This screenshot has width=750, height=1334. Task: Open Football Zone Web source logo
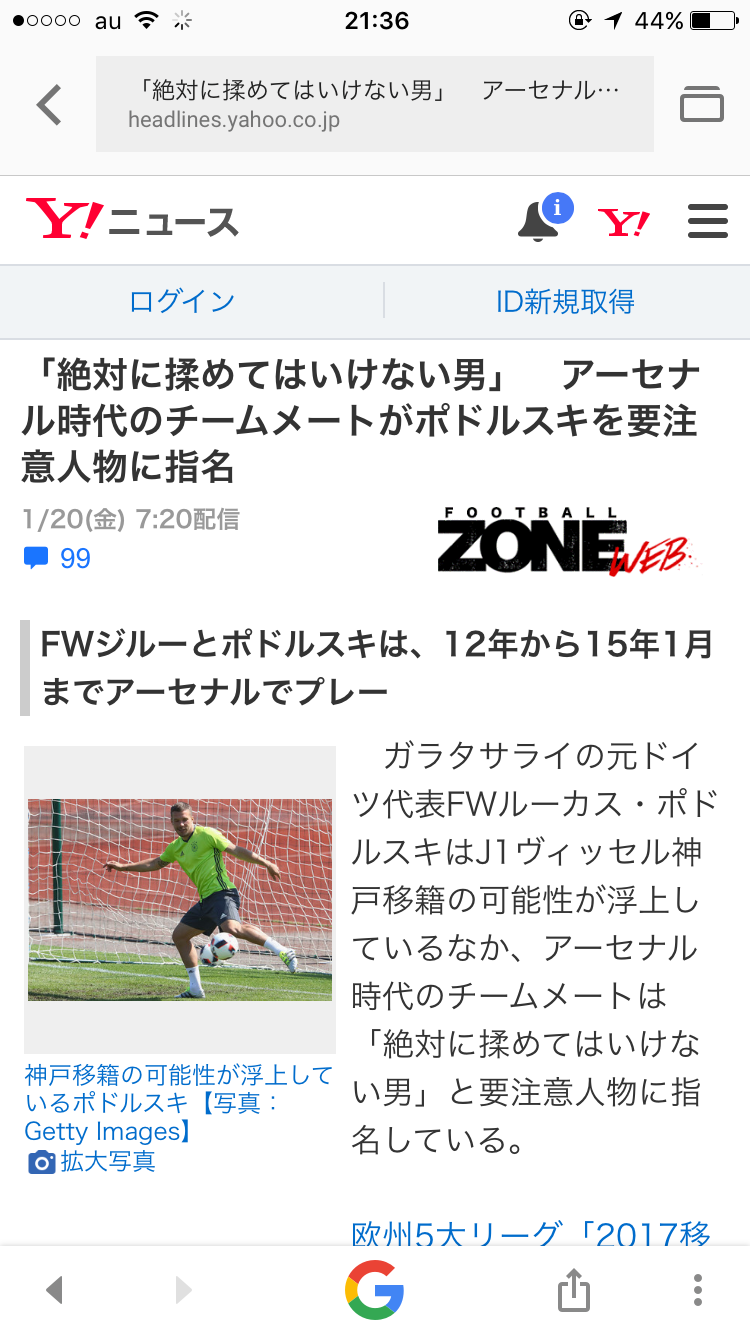568,542
